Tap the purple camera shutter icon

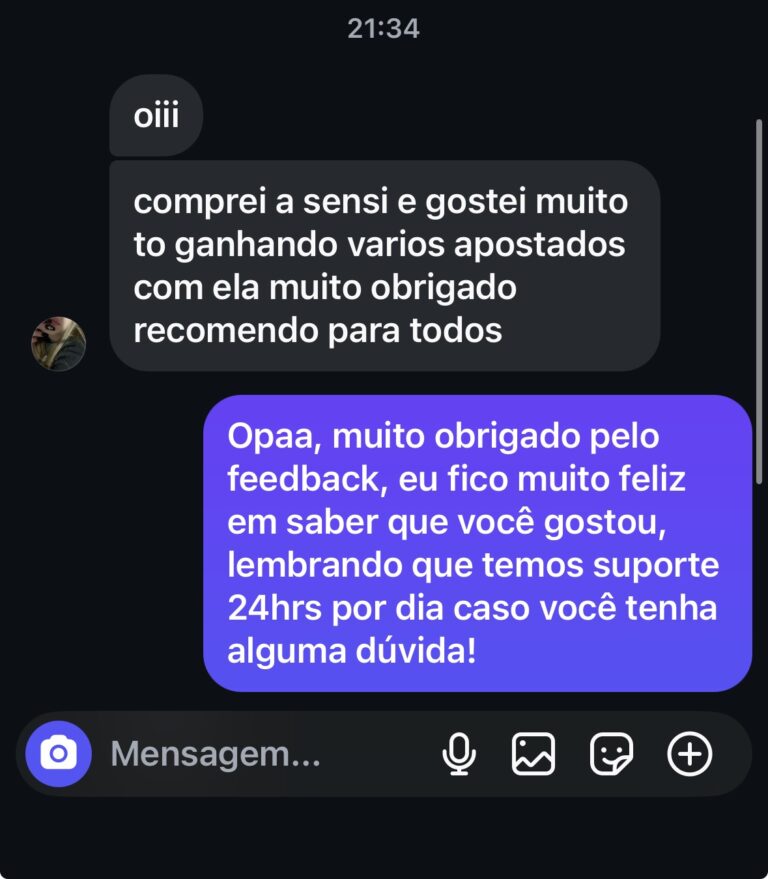pos(58,755)
